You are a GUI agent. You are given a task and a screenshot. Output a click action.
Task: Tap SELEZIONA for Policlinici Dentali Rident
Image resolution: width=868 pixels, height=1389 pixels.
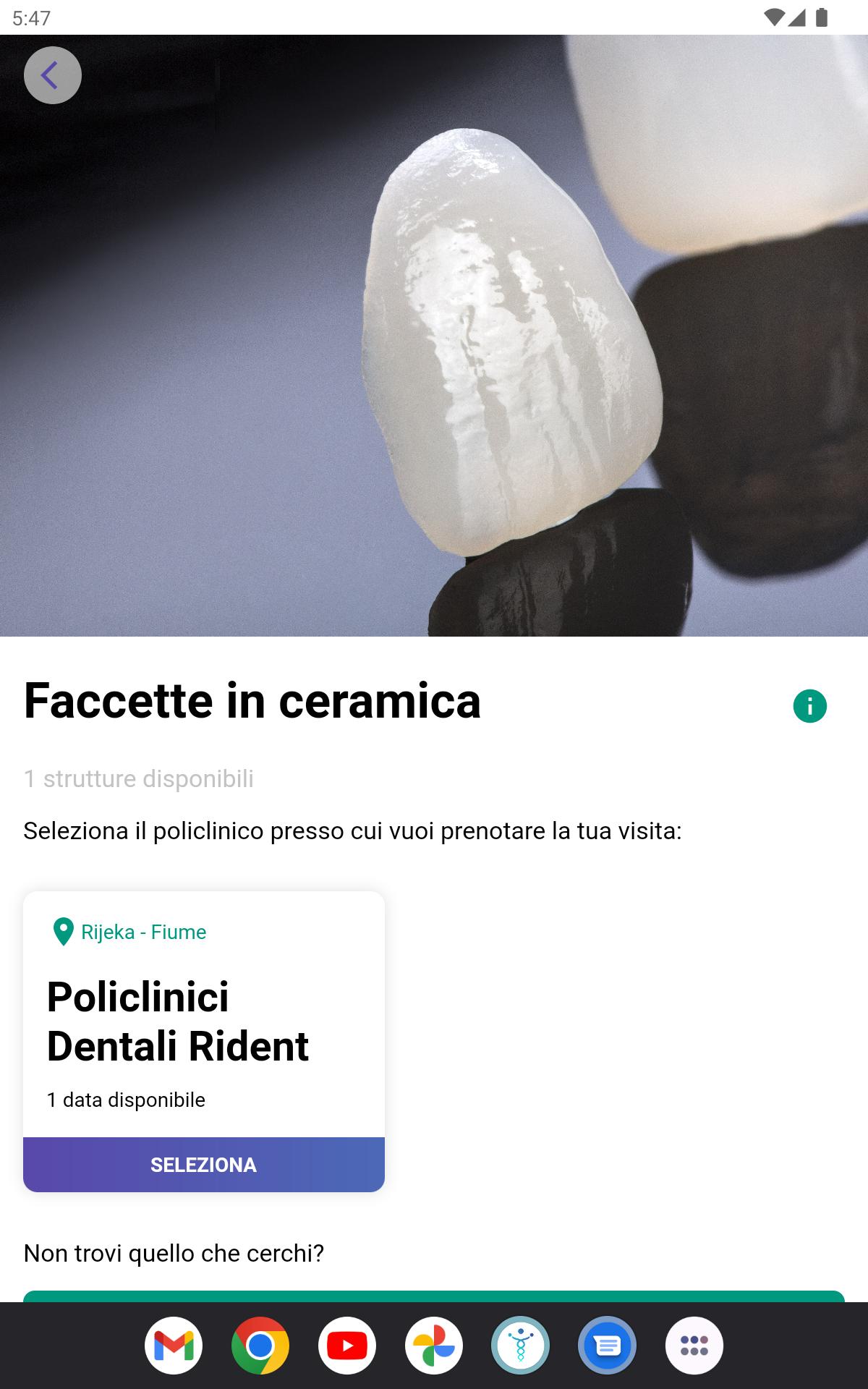coord(203,1165)
